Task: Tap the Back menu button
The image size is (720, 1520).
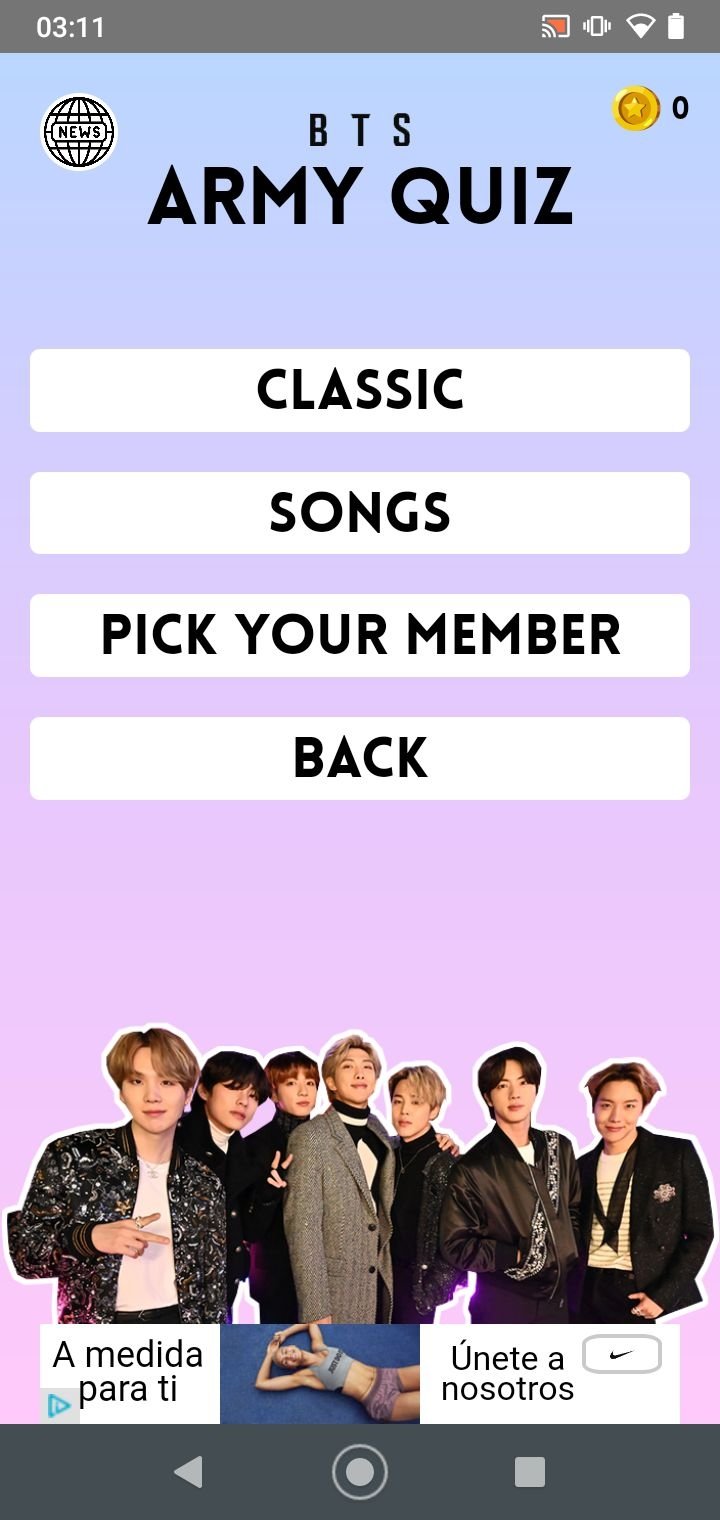Action: coord(360,758)
